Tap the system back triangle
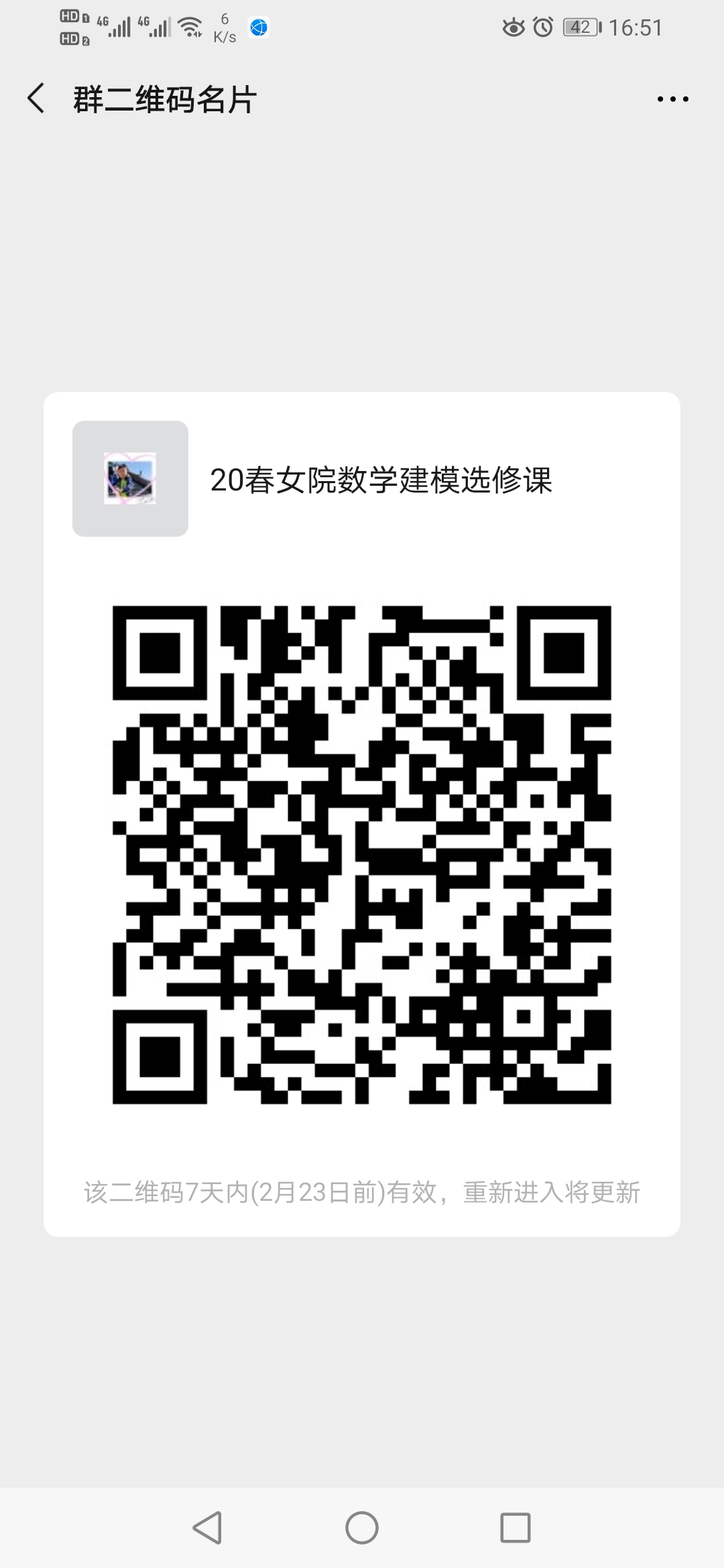This screenshot has width=724, height=1568. click(208, 1528)
